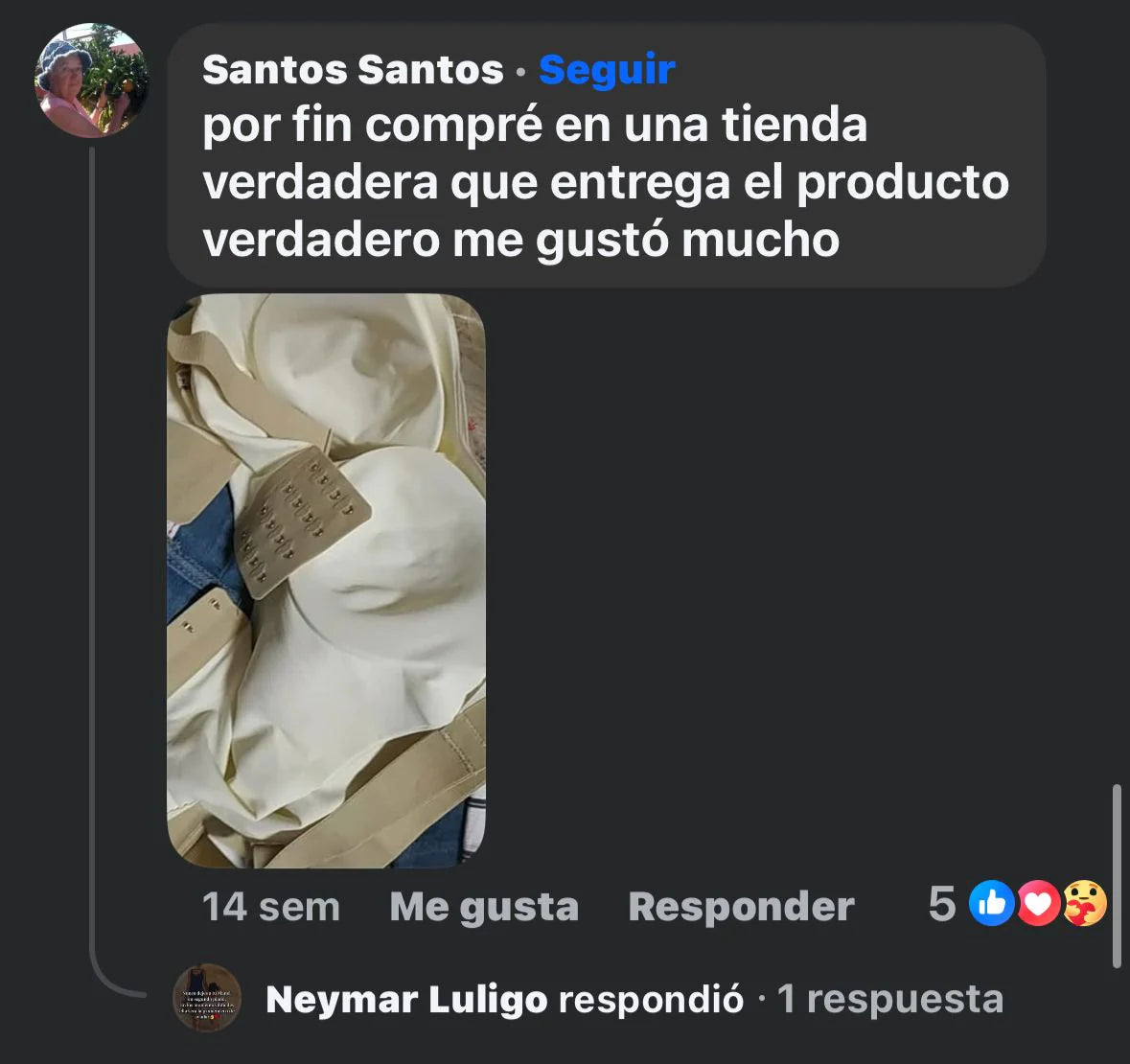
Task: Like the comment with Me gusta
Action: coord(484,907)
